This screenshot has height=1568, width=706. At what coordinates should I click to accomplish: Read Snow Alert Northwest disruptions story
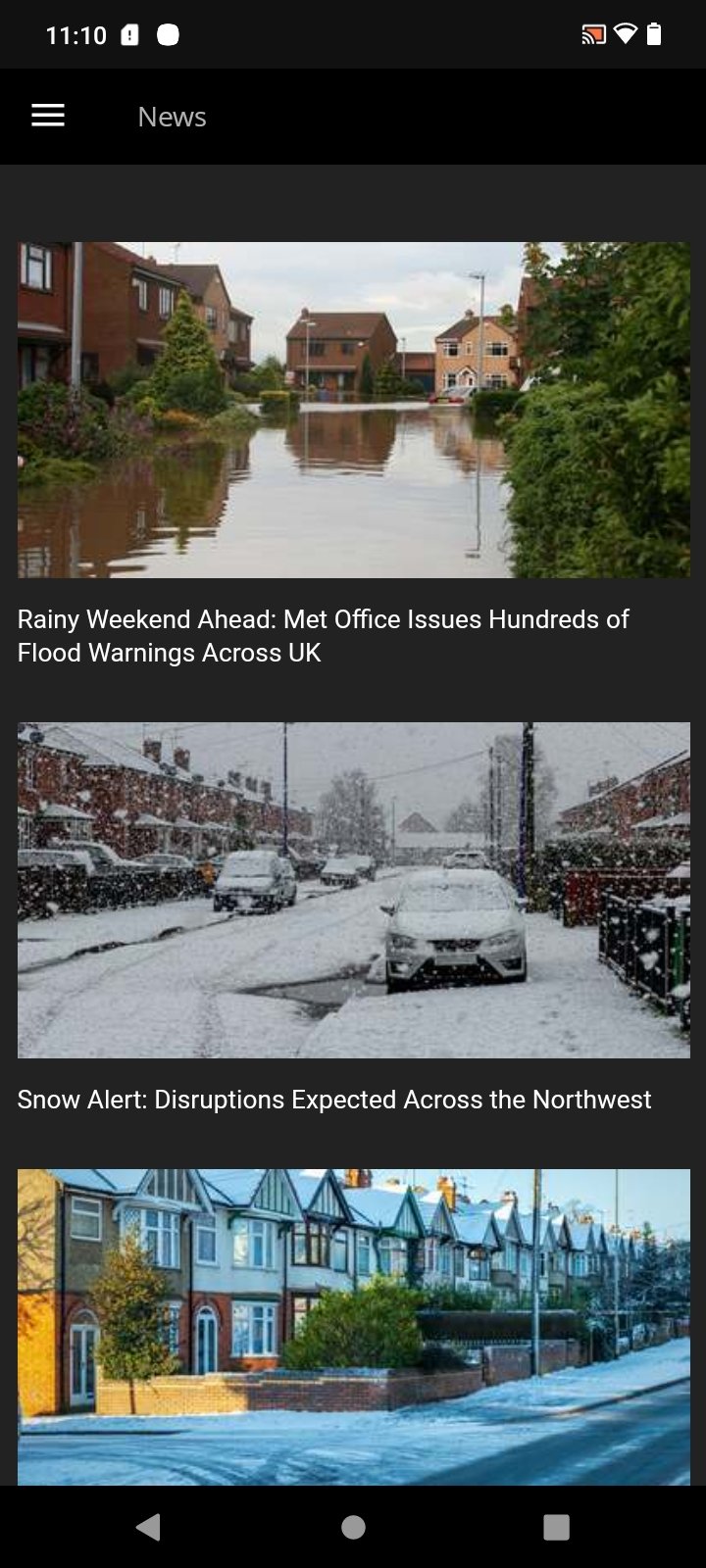[x=333, y=1100]
